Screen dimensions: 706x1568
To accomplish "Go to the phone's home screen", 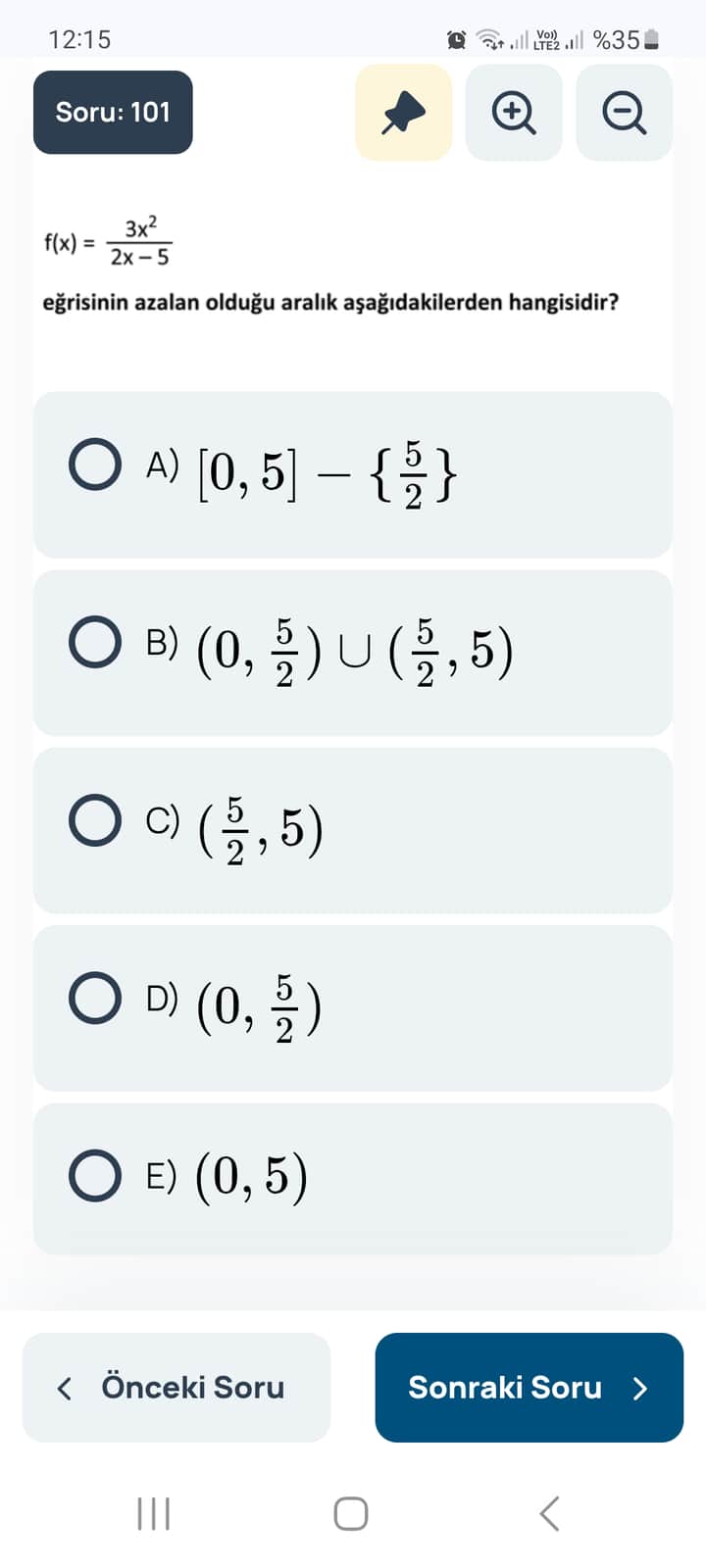I will [x=351, y=1513].
